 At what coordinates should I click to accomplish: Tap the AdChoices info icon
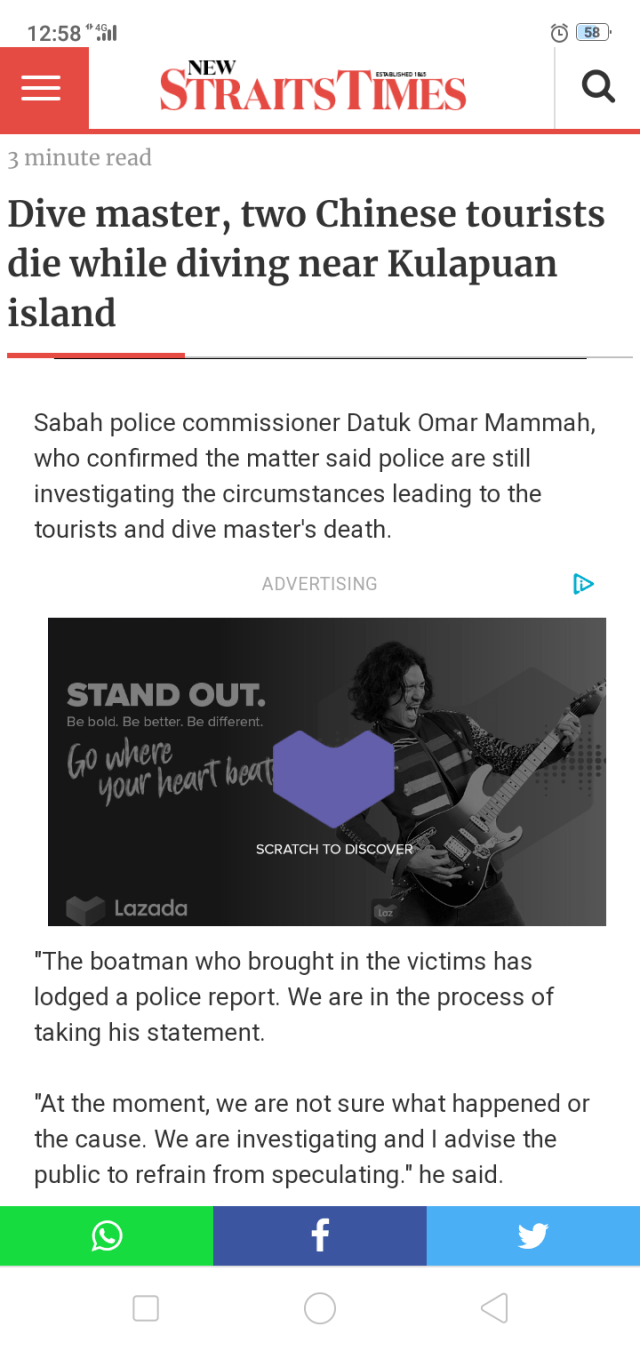[583, 584]
